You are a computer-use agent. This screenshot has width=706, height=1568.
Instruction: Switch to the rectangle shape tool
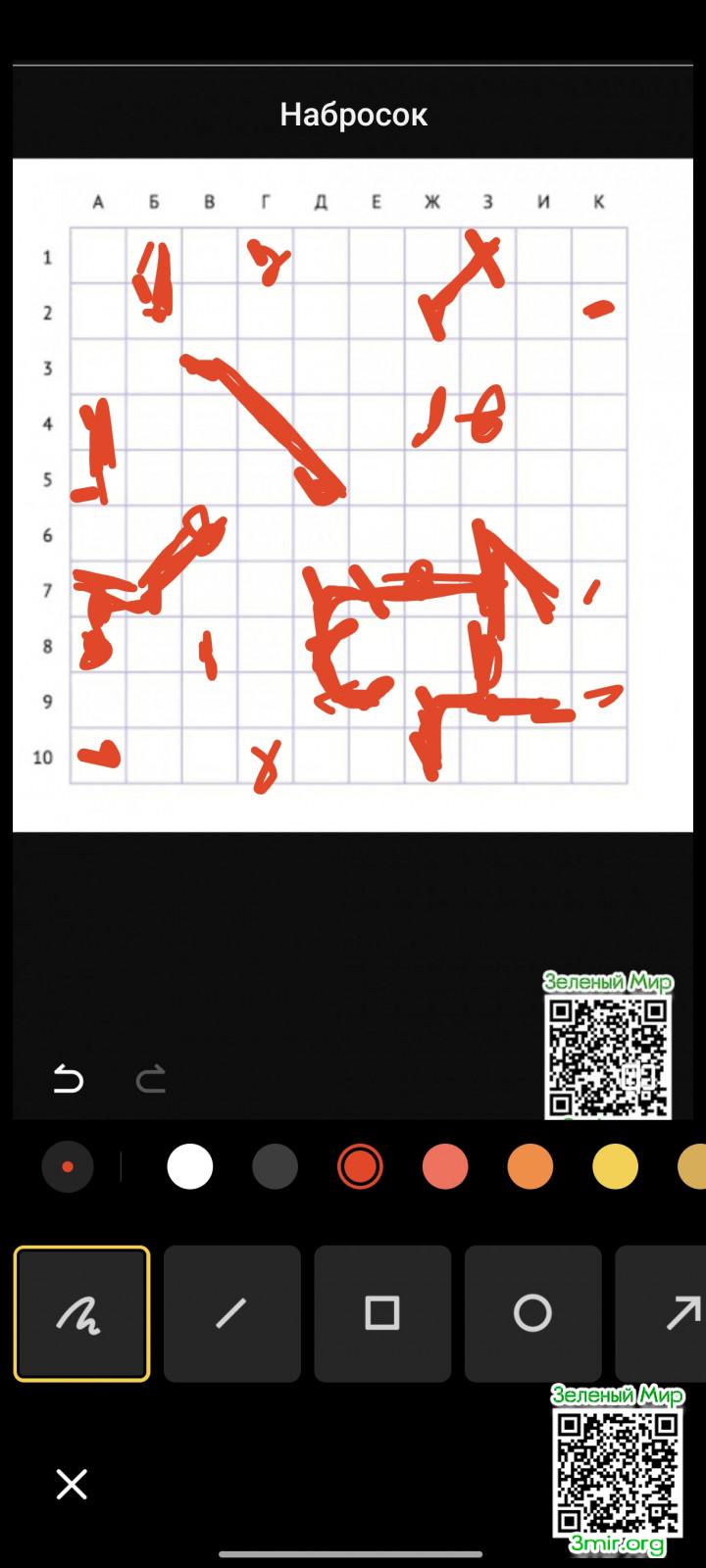click(x=382, y=1313)
